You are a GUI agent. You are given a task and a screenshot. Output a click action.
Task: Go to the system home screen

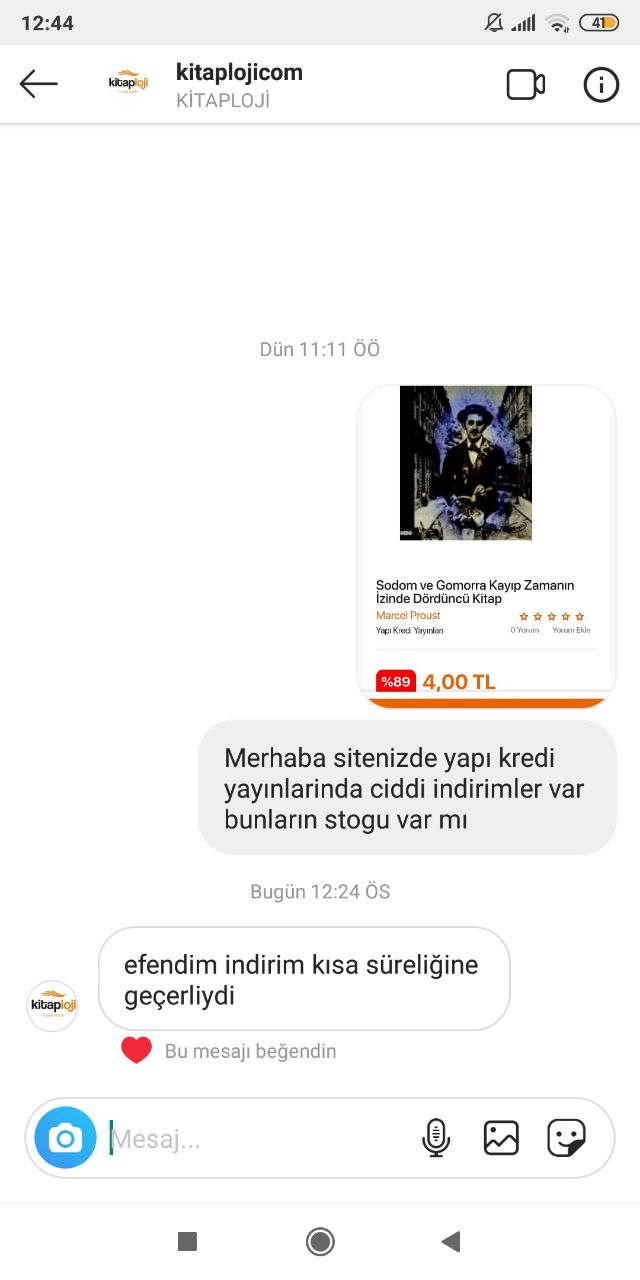coord(320,1242)
